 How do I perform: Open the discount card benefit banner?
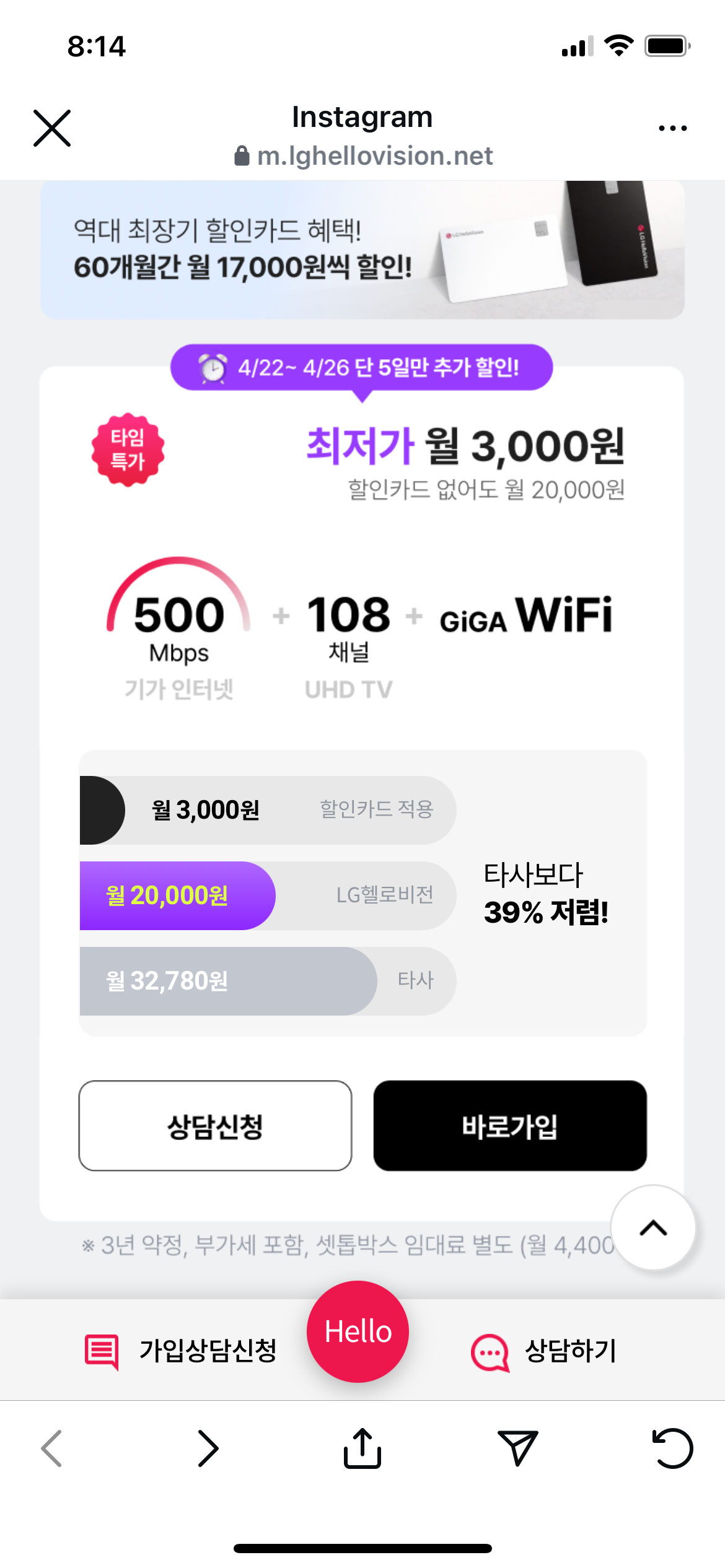coord(362,250)
